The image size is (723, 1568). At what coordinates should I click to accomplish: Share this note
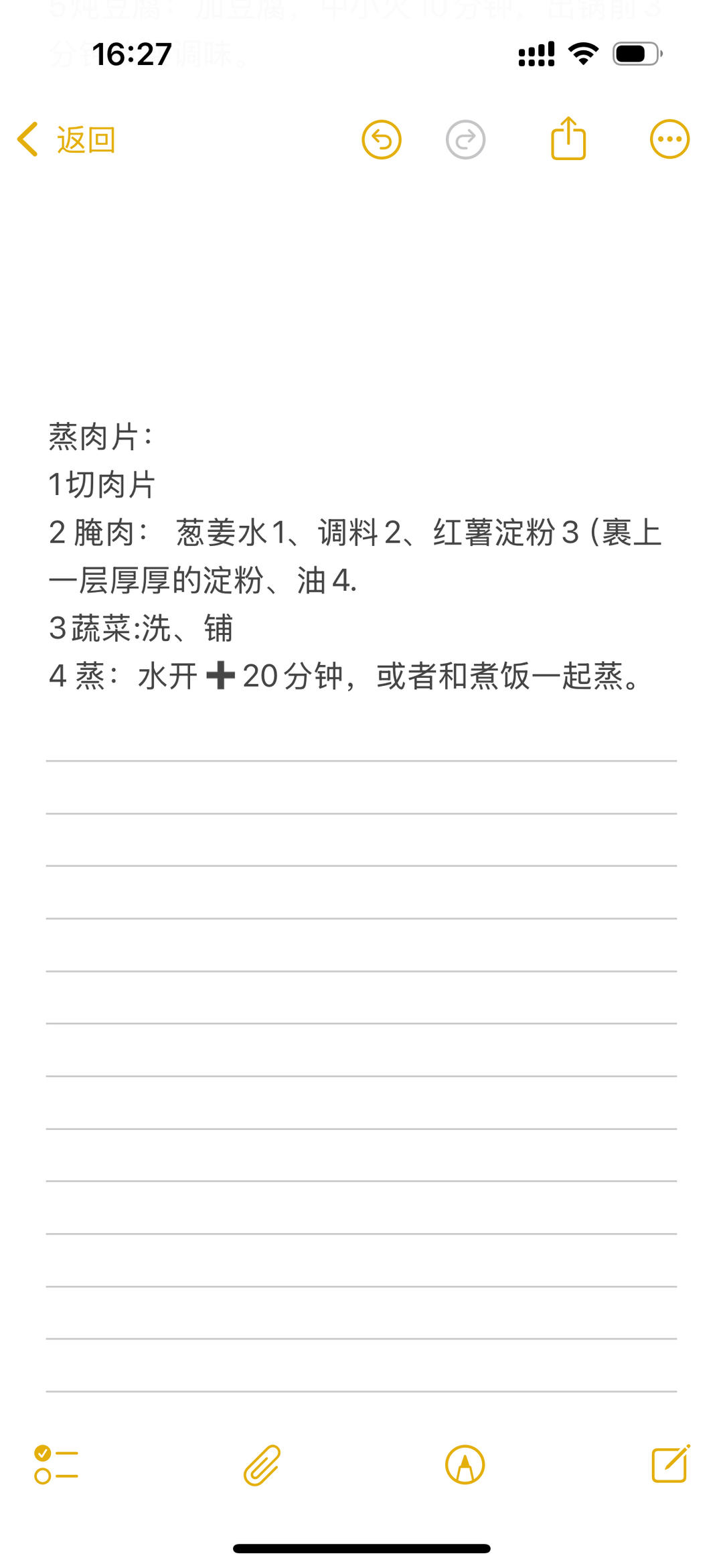click(x=568, y=139)
